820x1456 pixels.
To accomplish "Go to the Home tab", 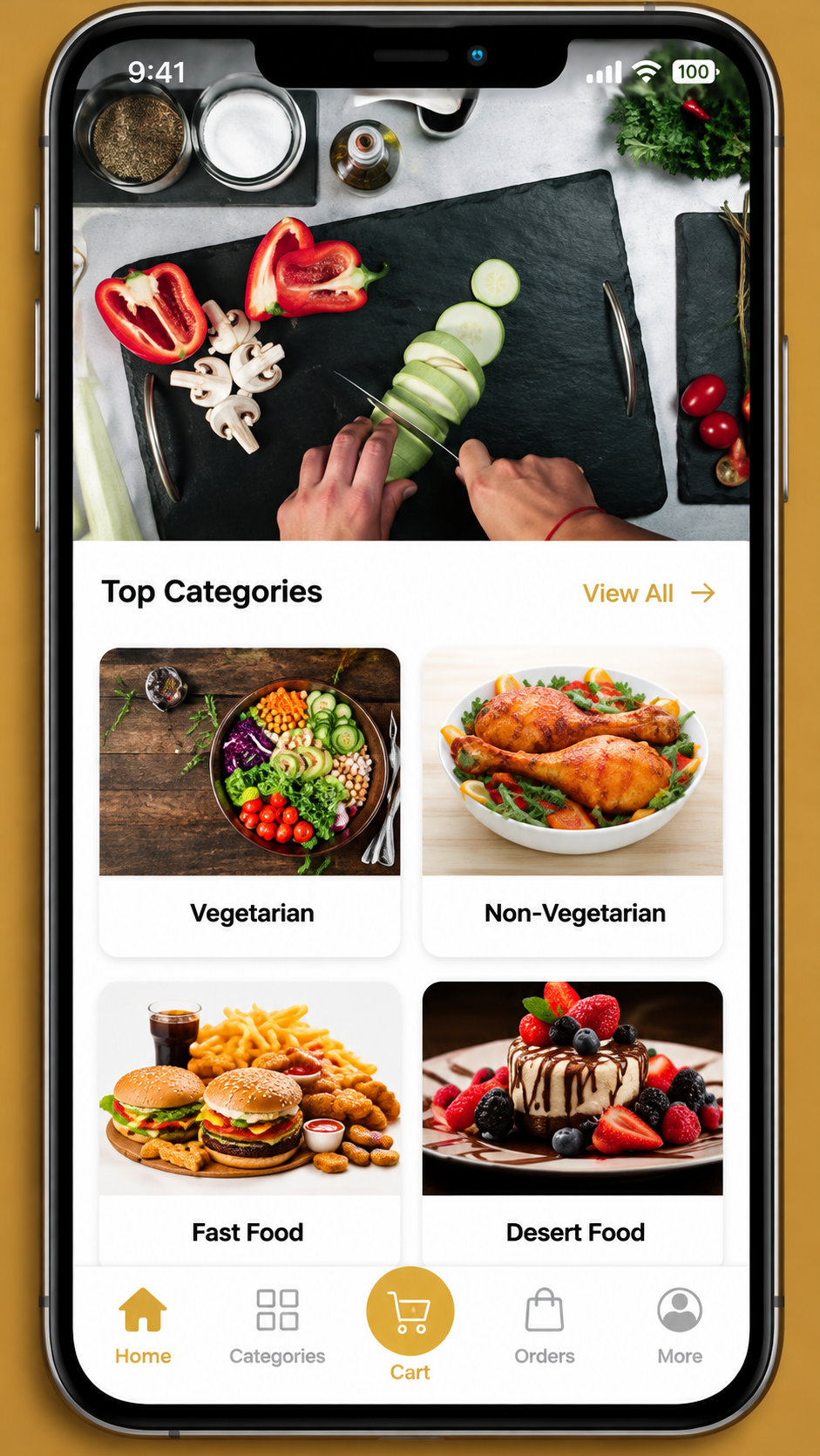I will click(x=143, y=1326).
